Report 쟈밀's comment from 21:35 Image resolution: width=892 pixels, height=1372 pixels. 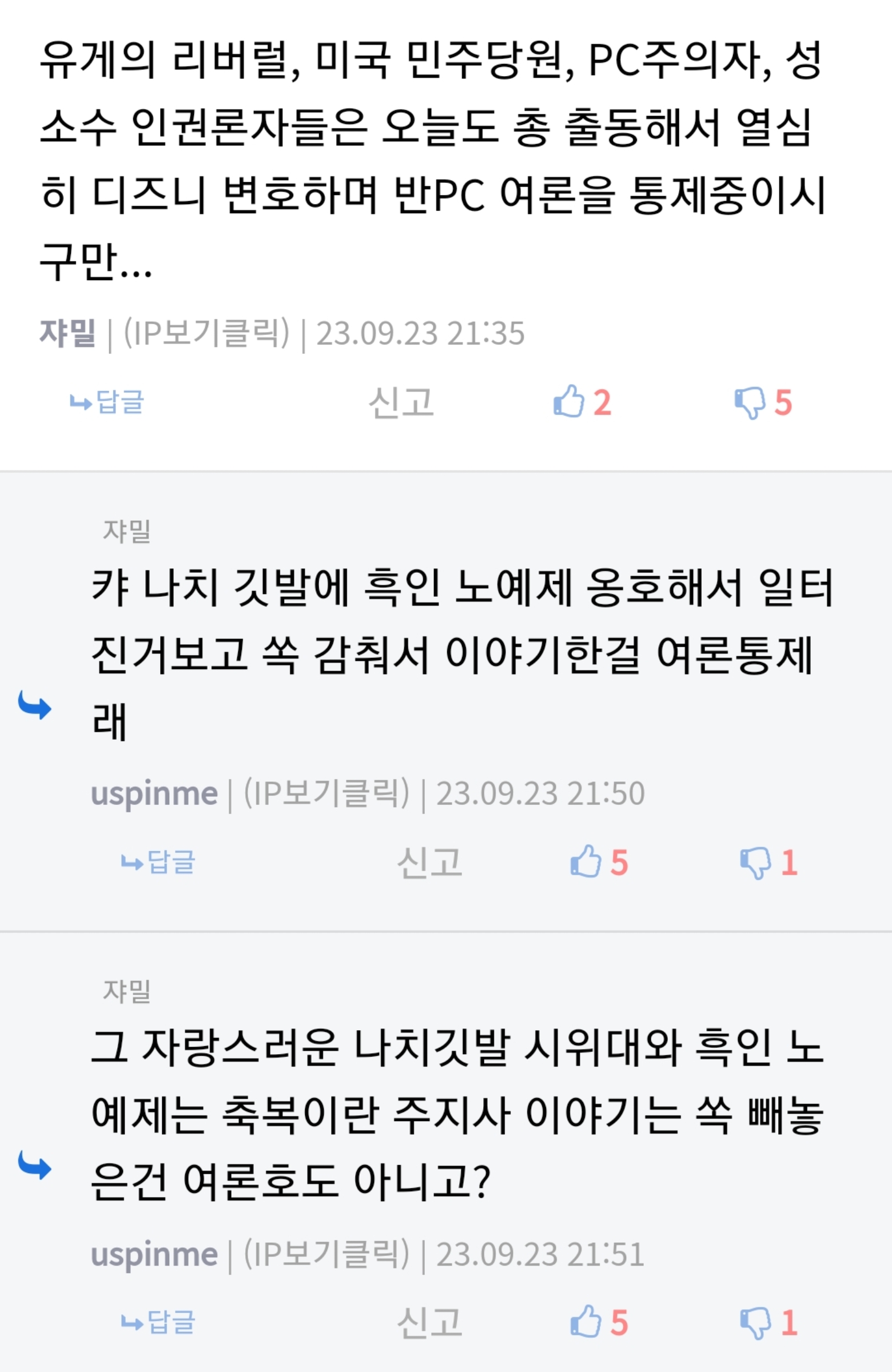point(401,402)
